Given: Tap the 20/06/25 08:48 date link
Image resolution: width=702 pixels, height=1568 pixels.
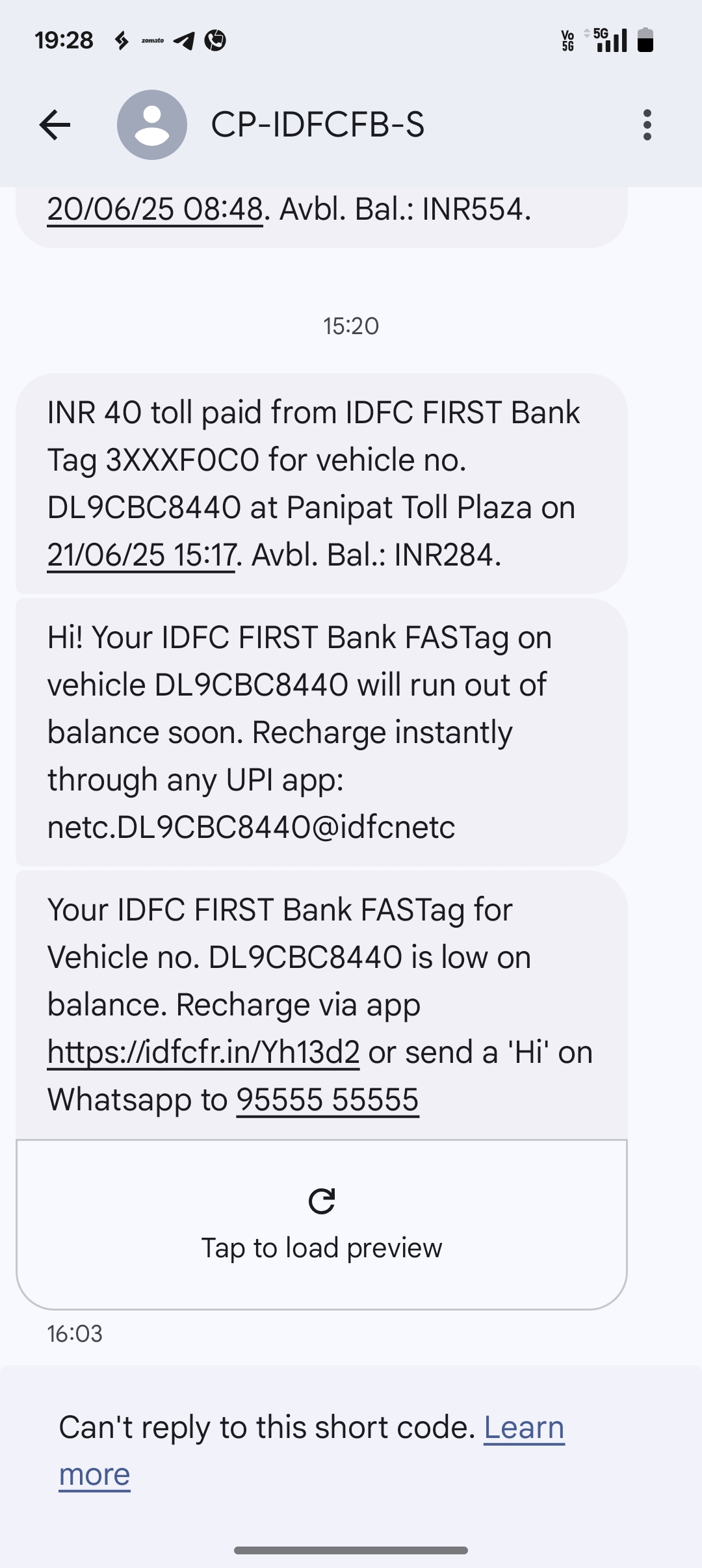Looking at the screenshot, I should click(x=155, y=210).
